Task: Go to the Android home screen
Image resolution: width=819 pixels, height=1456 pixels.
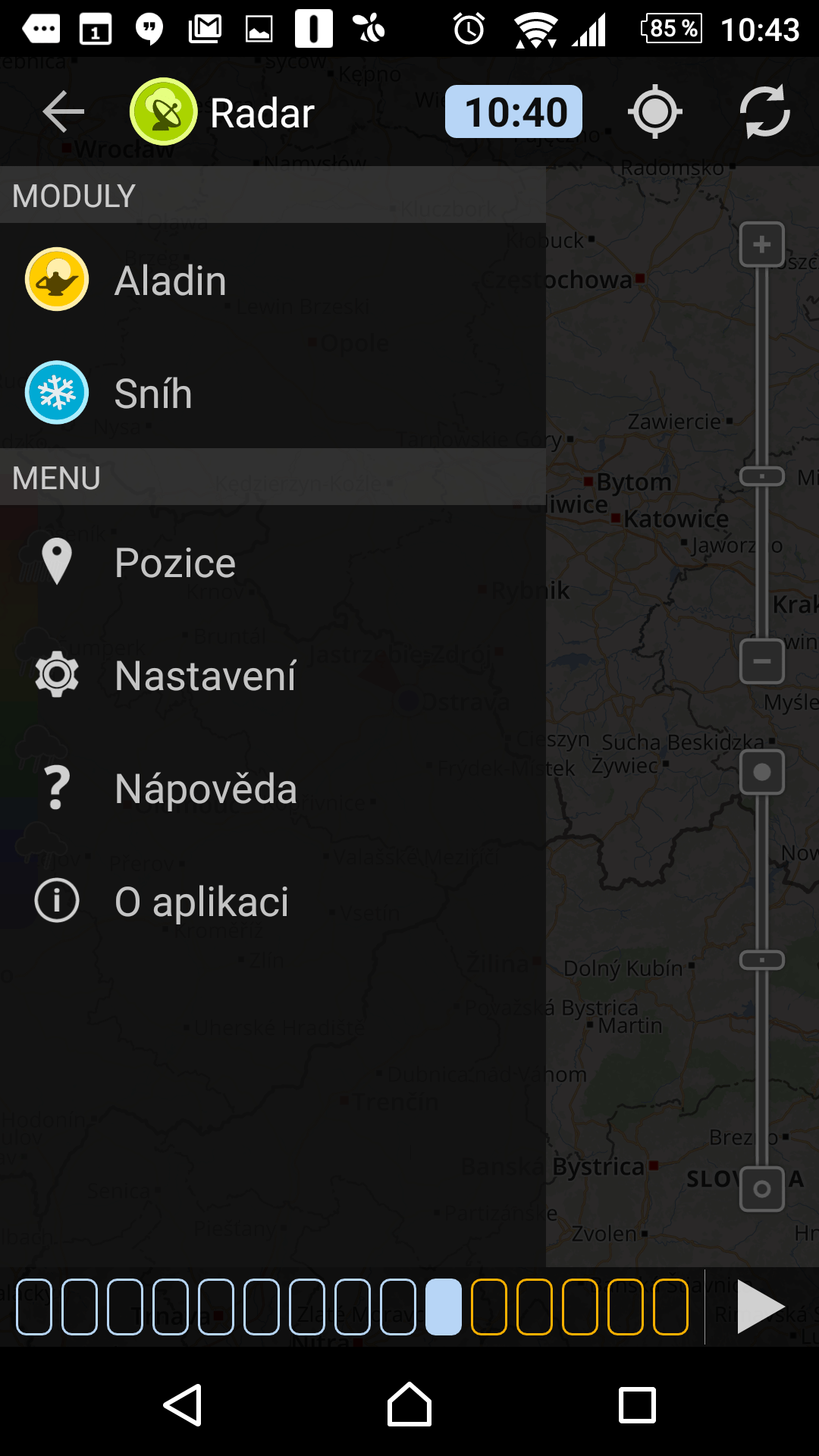Action: click(409, 1404)
